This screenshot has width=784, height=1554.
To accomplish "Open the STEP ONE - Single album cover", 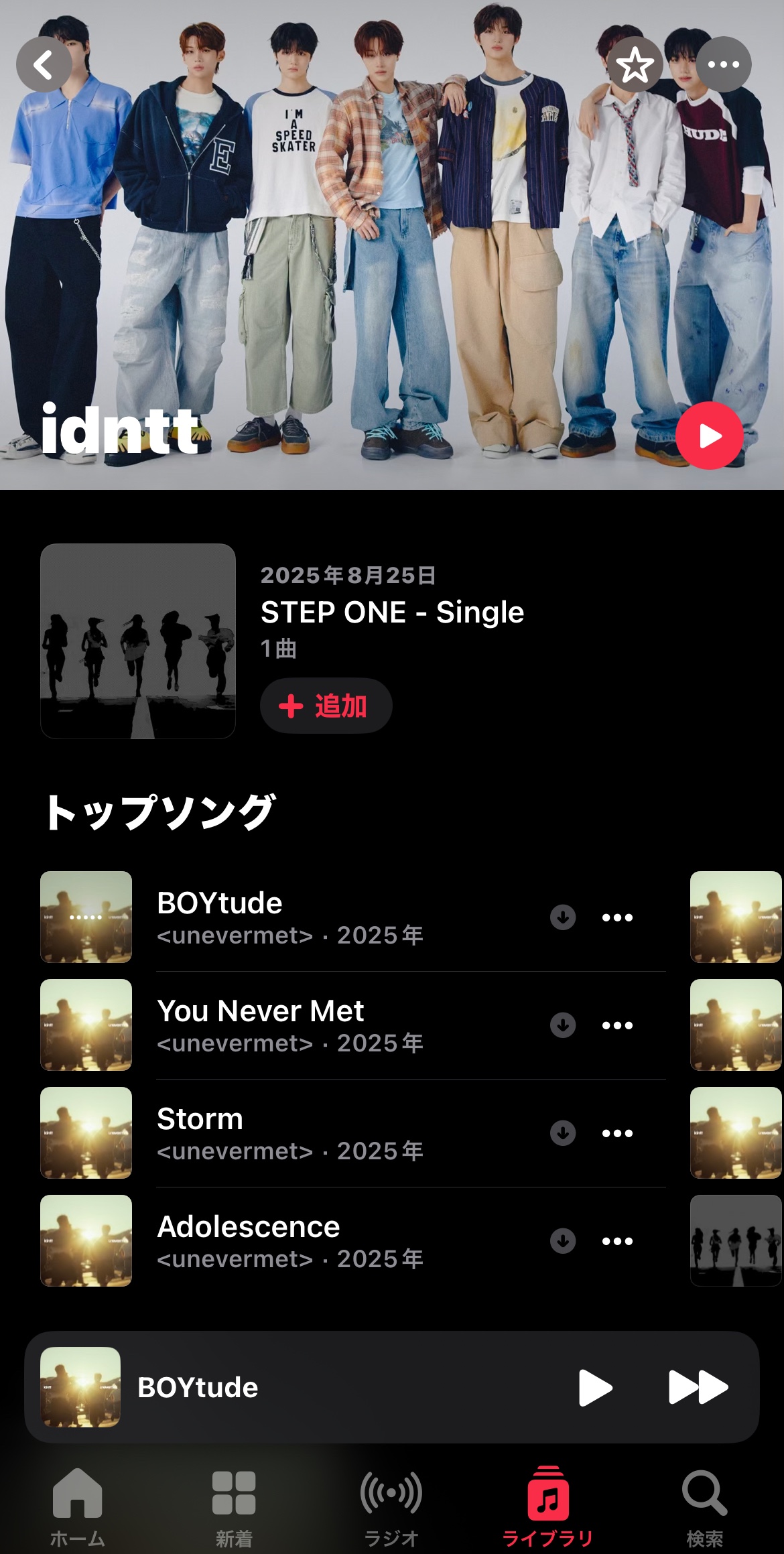I will [138, 641].
